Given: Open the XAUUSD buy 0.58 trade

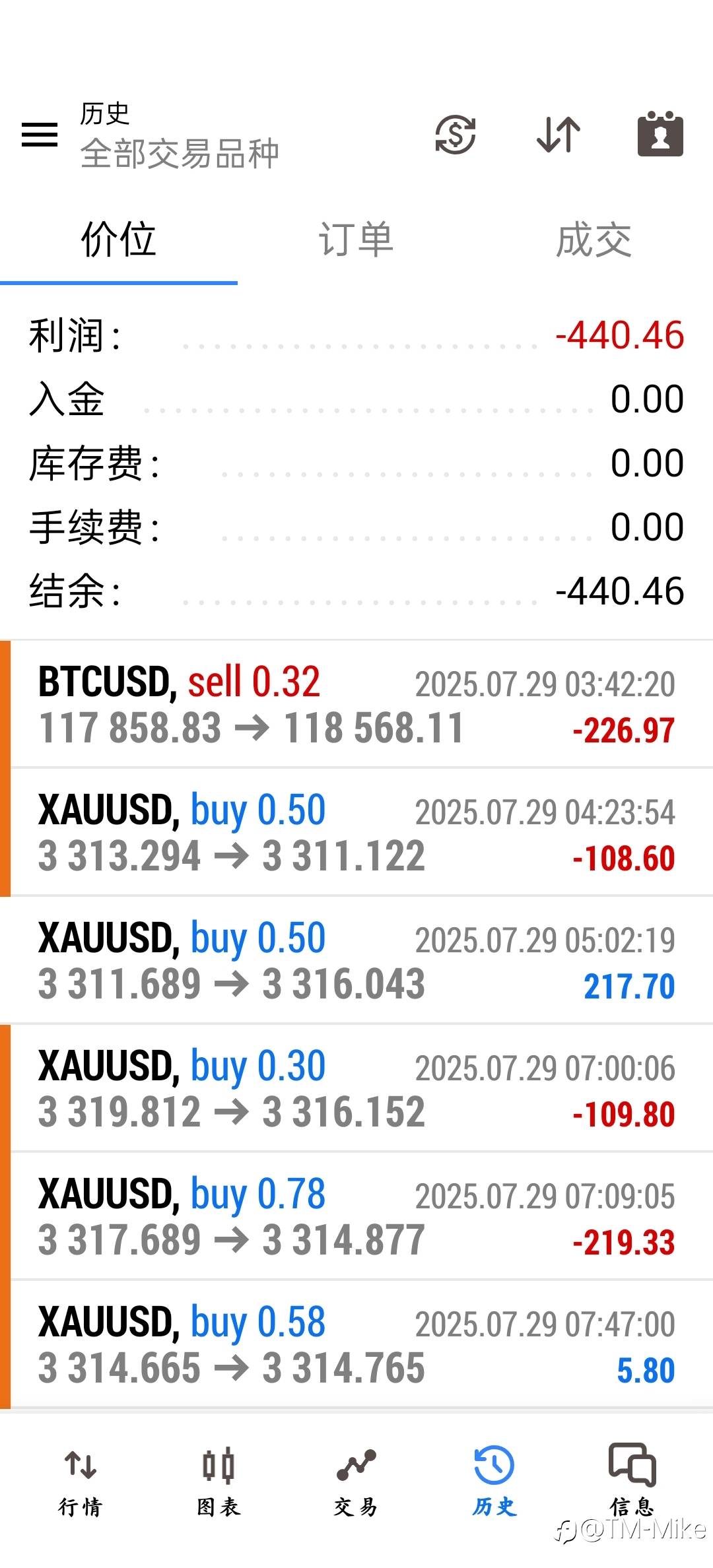Looking at the screenshot, I should point(356,1344).
